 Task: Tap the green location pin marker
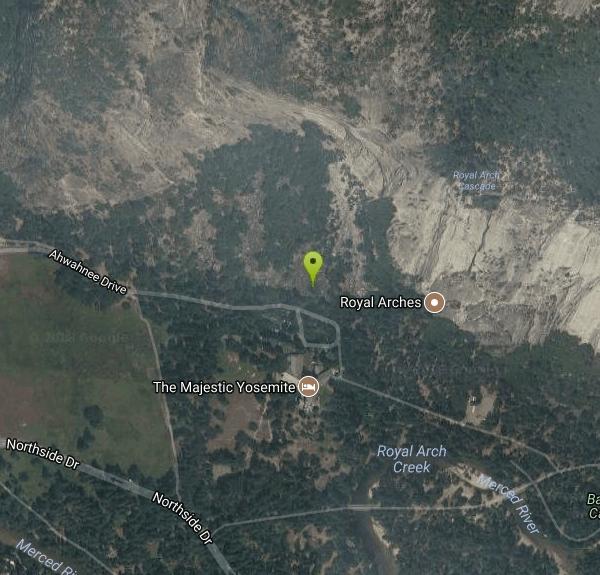(313, 265)
